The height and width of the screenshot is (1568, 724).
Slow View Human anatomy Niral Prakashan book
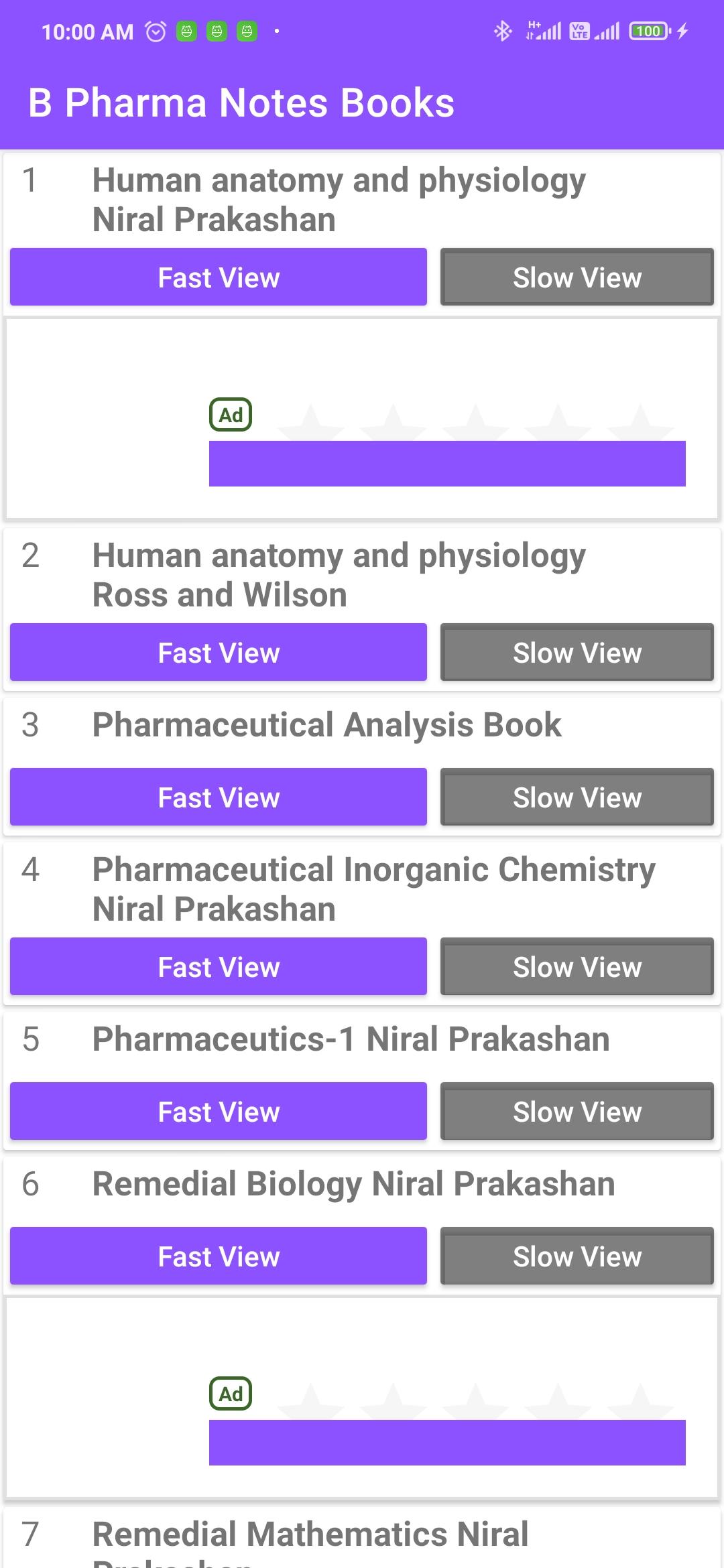[x=577, y=277]
